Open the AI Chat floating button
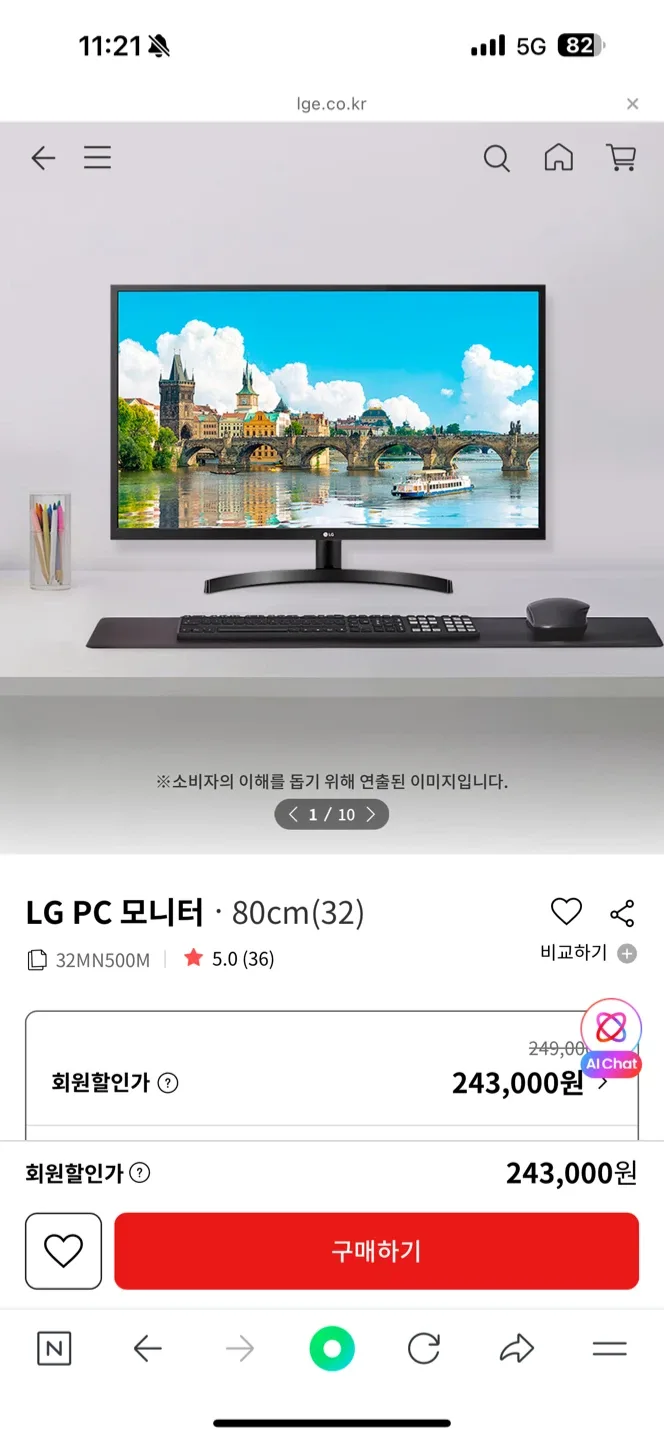This screenshot has height=1440, width=664. (611, 1036)
